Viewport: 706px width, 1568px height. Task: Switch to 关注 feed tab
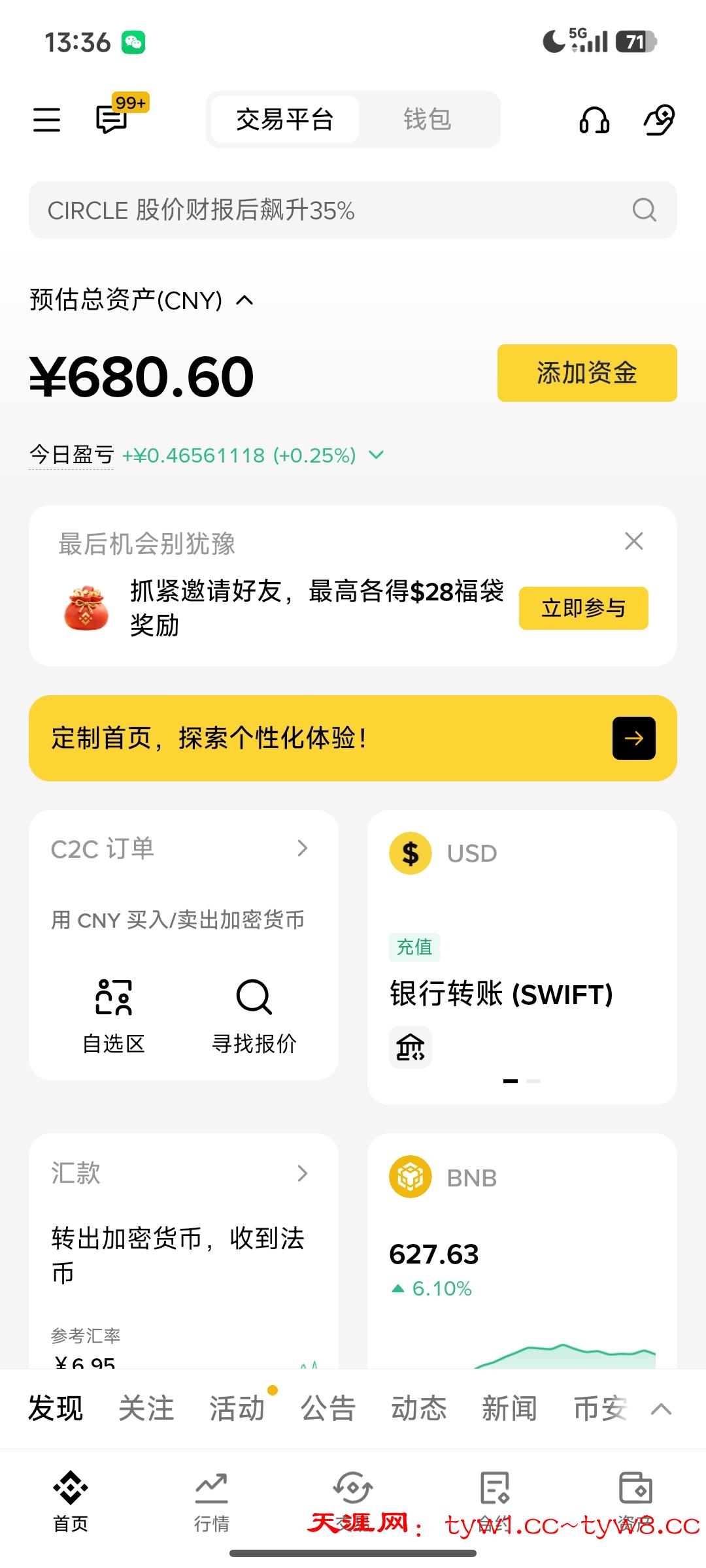click(x=146, y=1408)
